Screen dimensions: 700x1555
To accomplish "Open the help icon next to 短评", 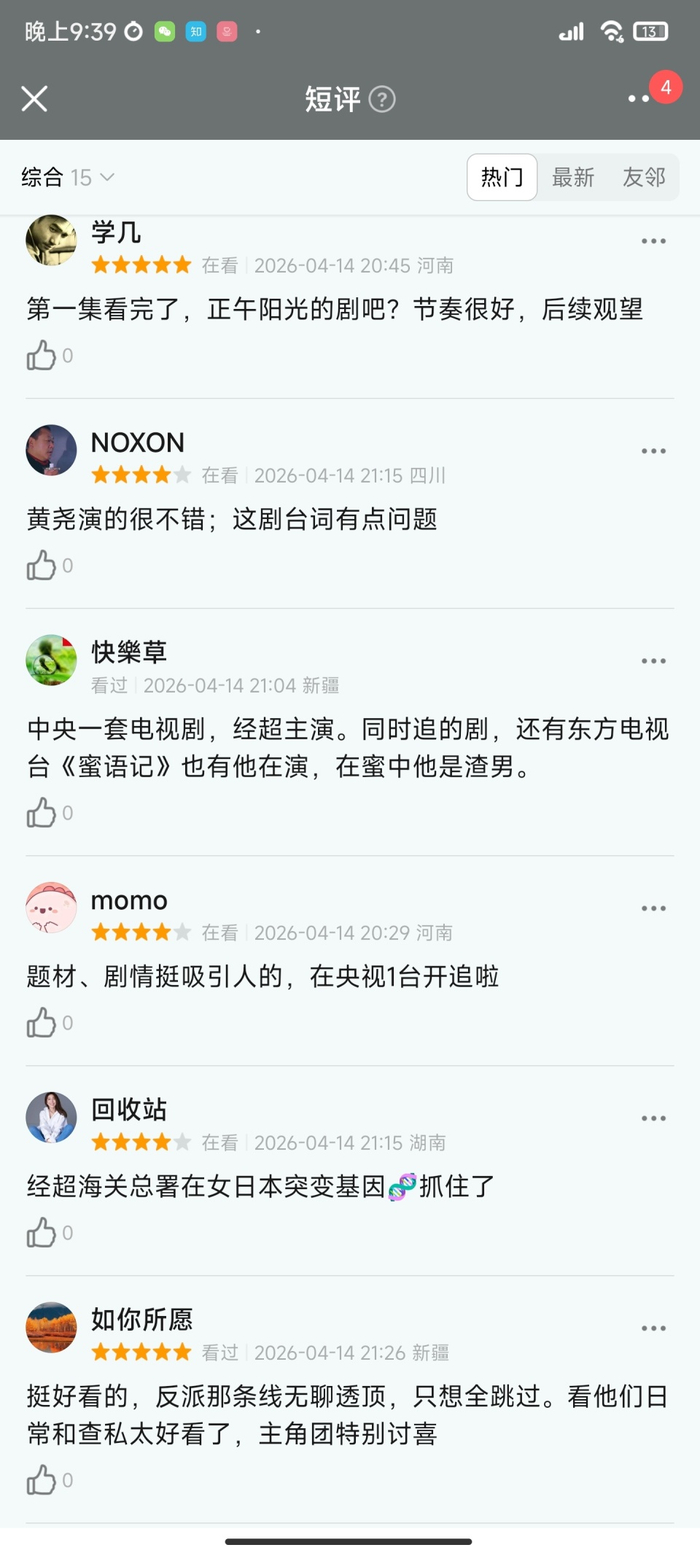I will click(x=382, y=99).
